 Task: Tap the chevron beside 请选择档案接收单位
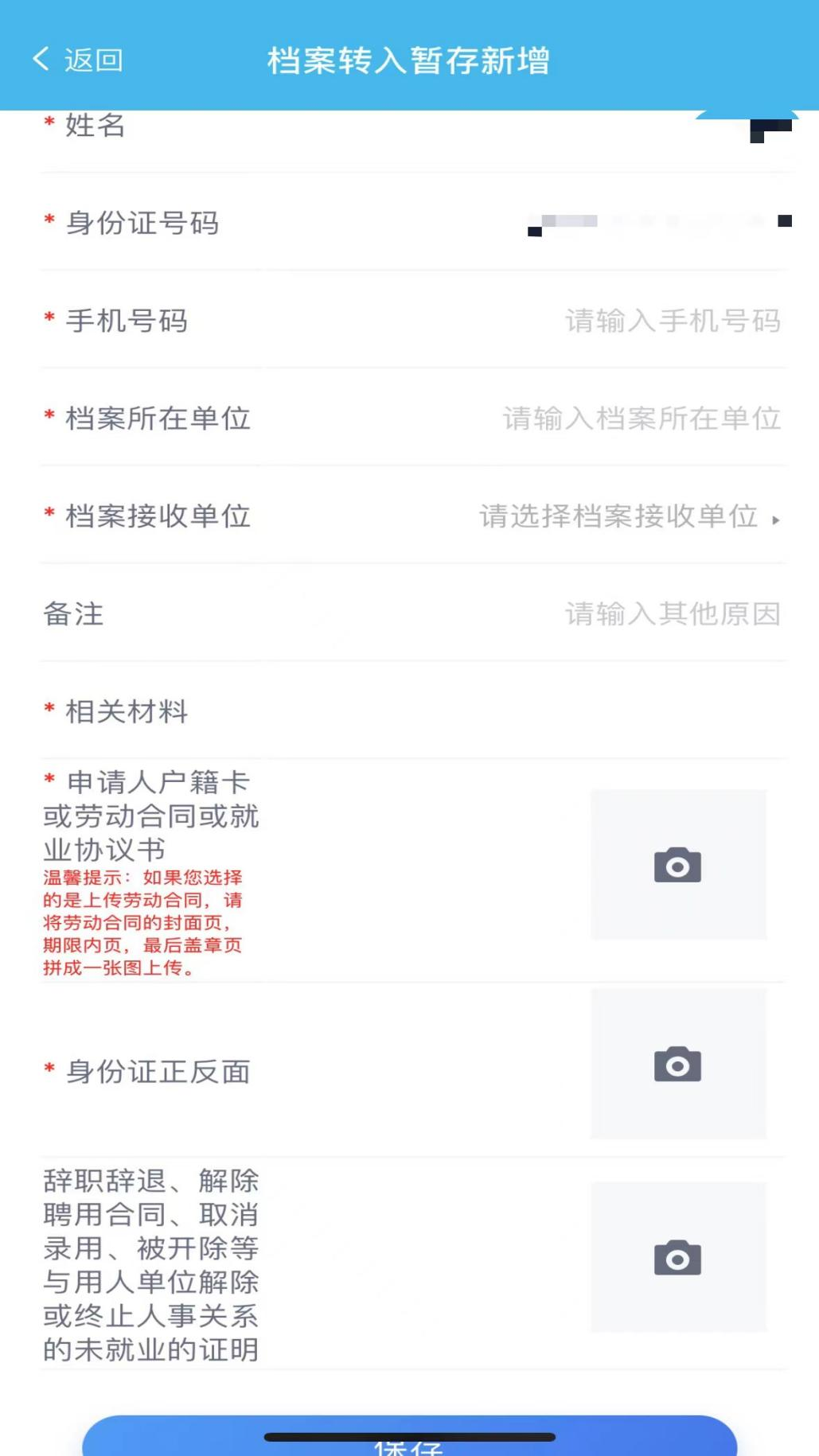(776, 519)
